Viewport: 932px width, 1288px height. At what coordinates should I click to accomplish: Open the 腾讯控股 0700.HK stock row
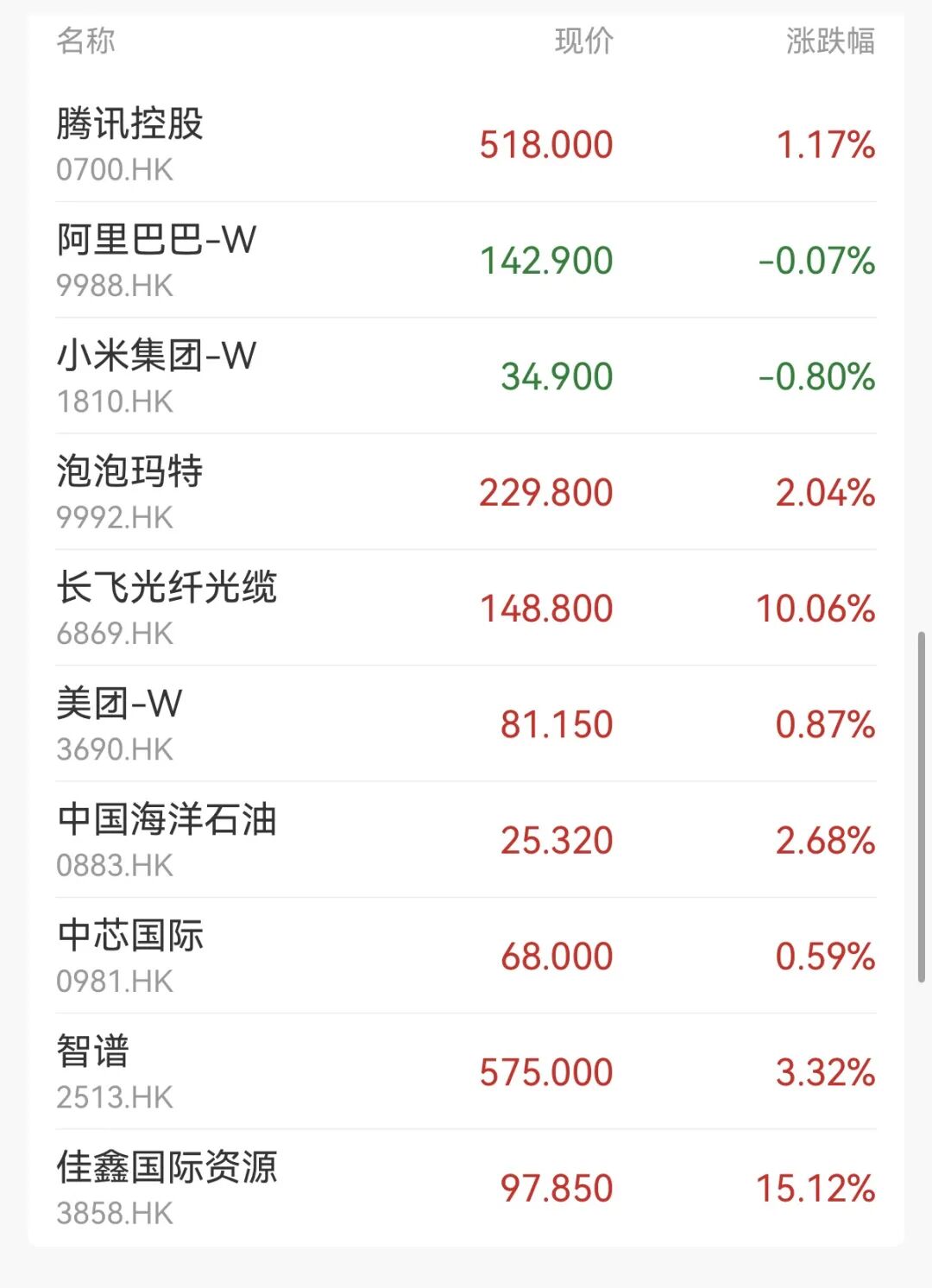466,144
